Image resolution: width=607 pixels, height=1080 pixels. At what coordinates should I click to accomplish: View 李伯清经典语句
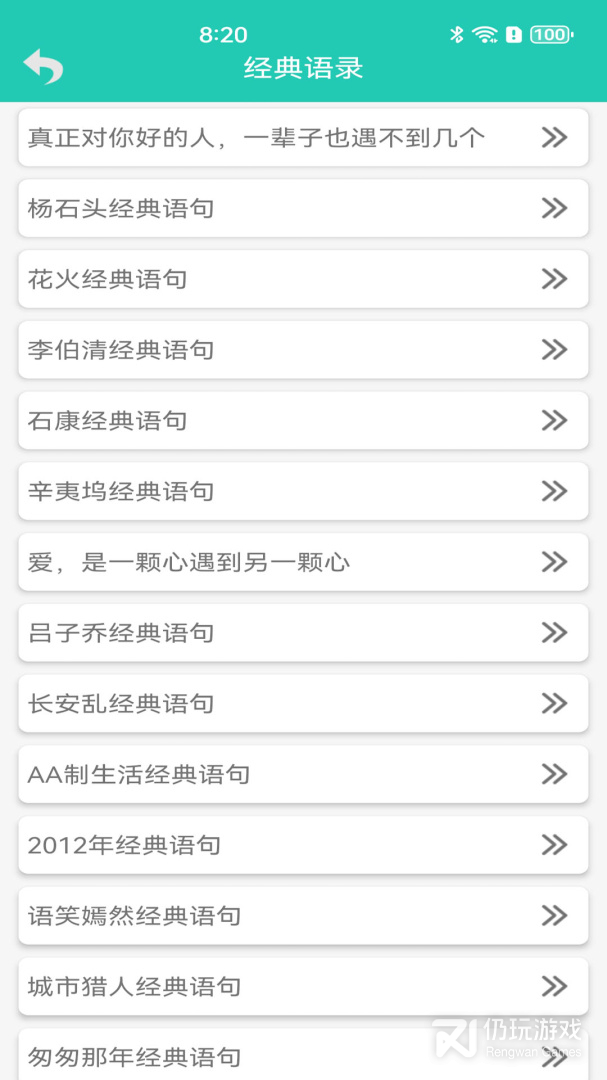click(x=302, y=350)
